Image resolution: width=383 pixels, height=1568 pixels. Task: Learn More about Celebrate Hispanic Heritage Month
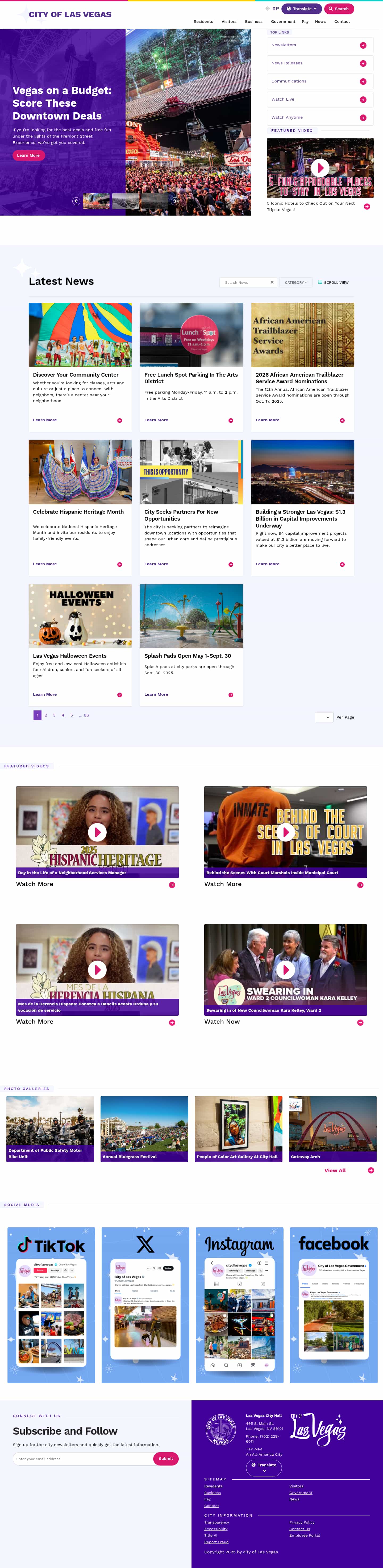pos(45,564)
